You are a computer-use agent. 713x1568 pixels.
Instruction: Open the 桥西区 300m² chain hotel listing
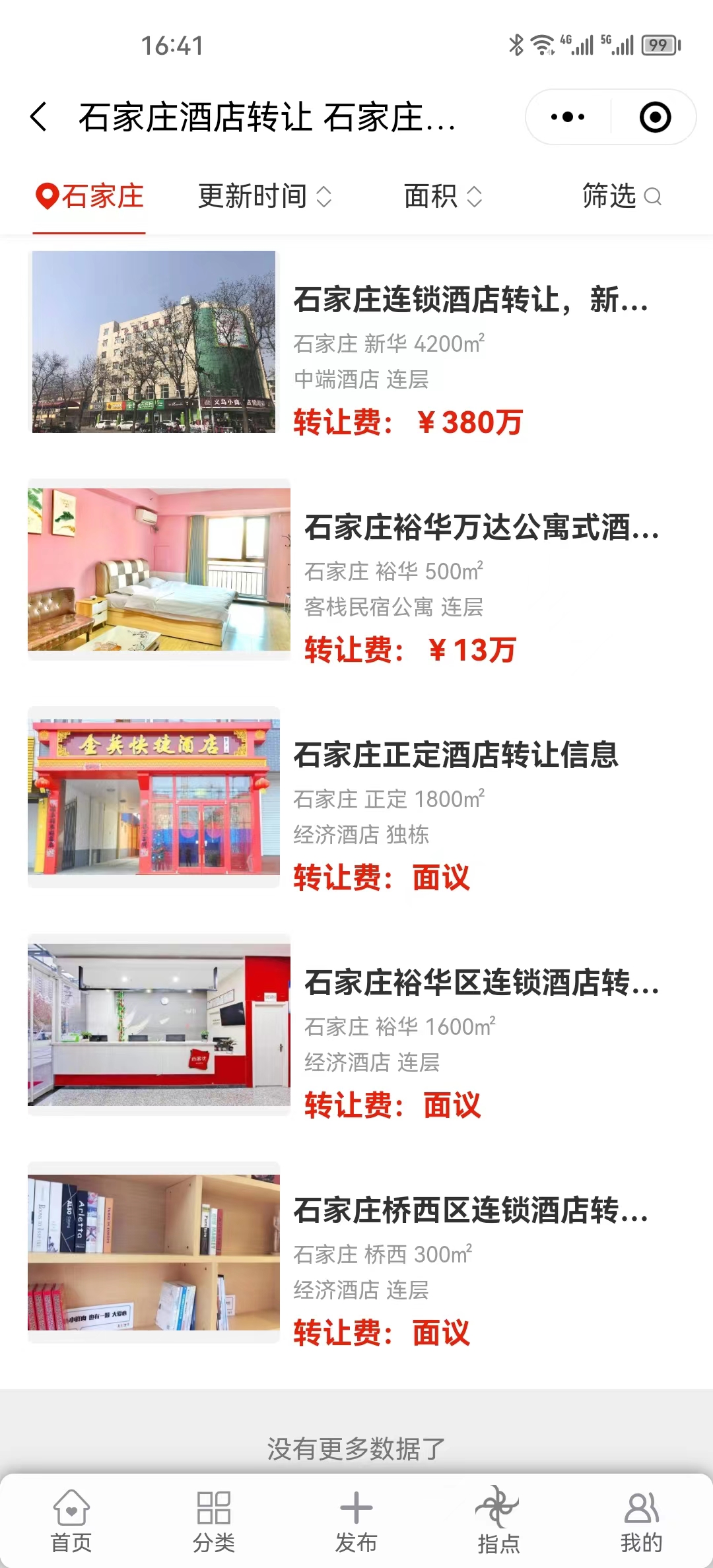(x=470, y=1210)
